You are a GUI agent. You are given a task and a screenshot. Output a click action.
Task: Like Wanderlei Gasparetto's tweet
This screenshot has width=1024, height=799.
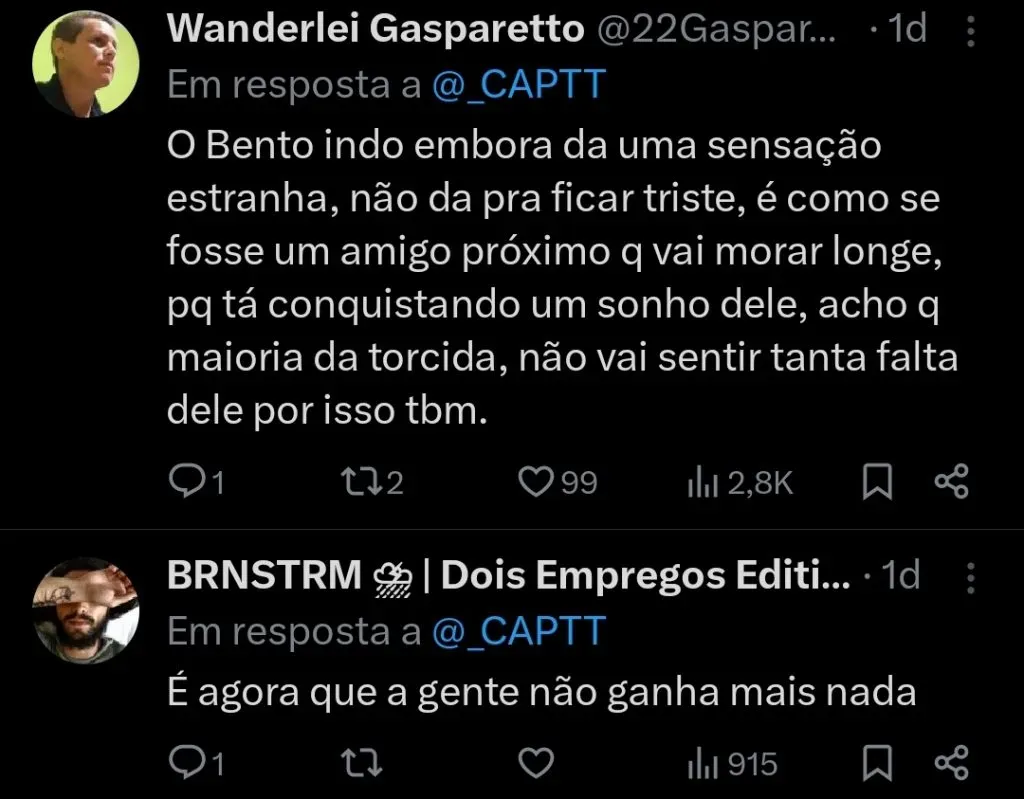pos(536,483)
